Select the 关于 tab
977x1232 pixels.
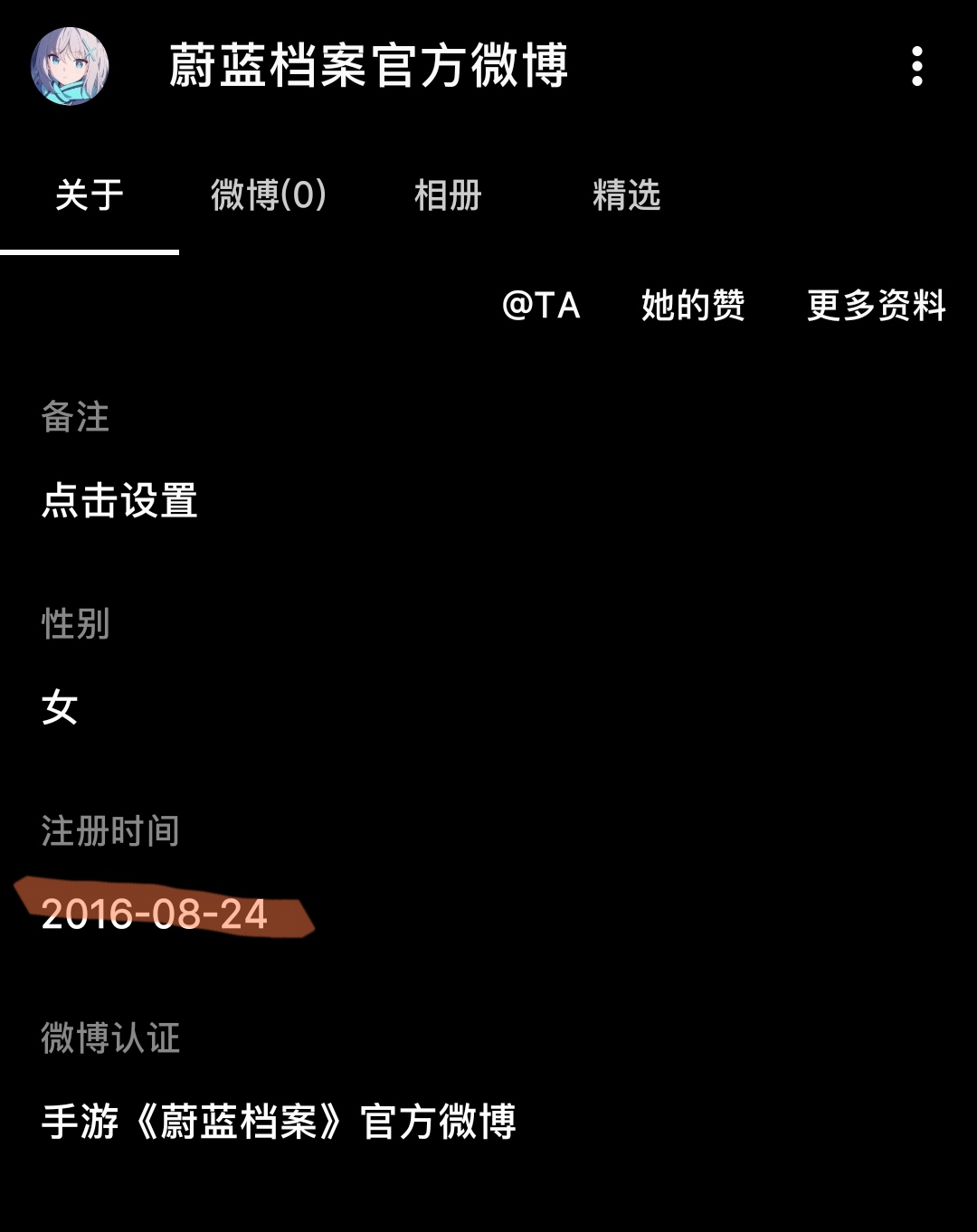pos(89,195)
